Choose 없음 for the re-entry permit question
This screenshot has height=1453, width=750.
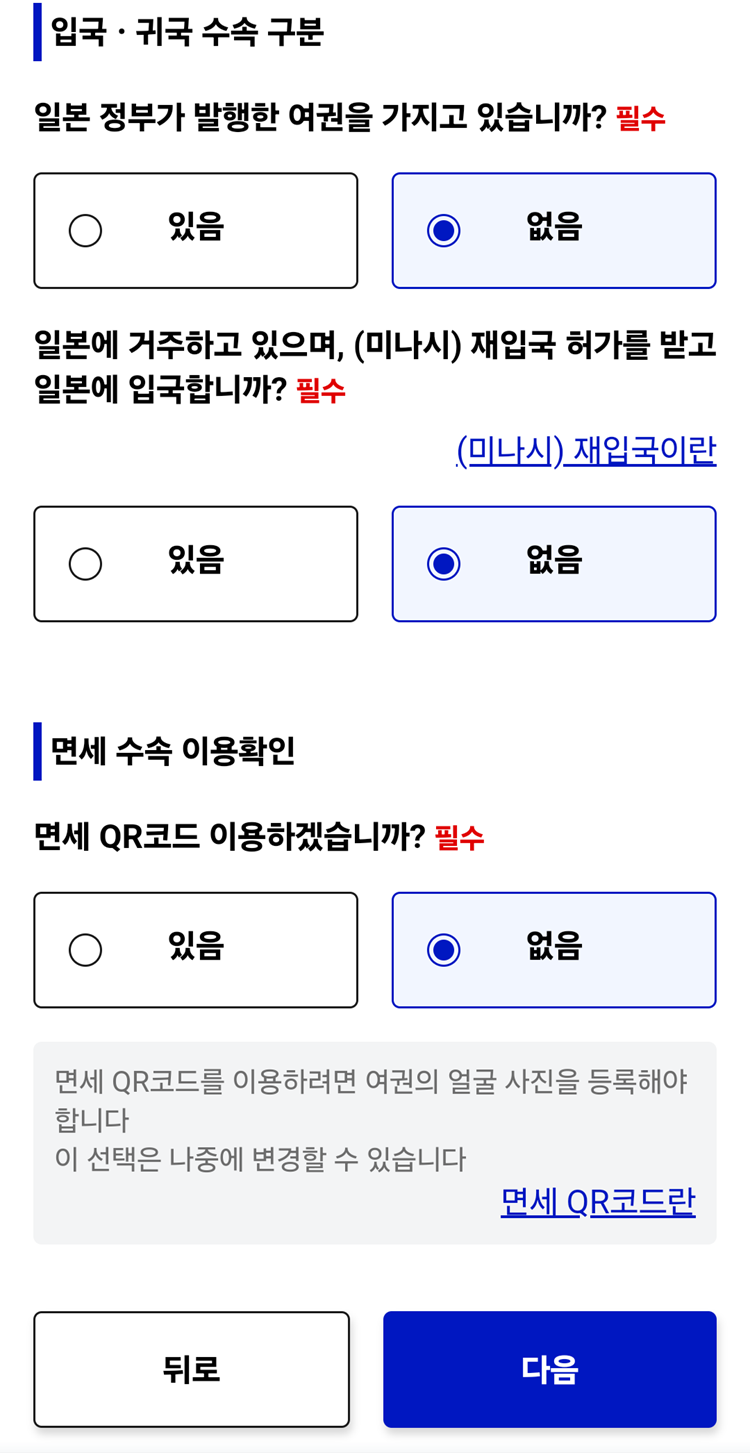[554, 563]
